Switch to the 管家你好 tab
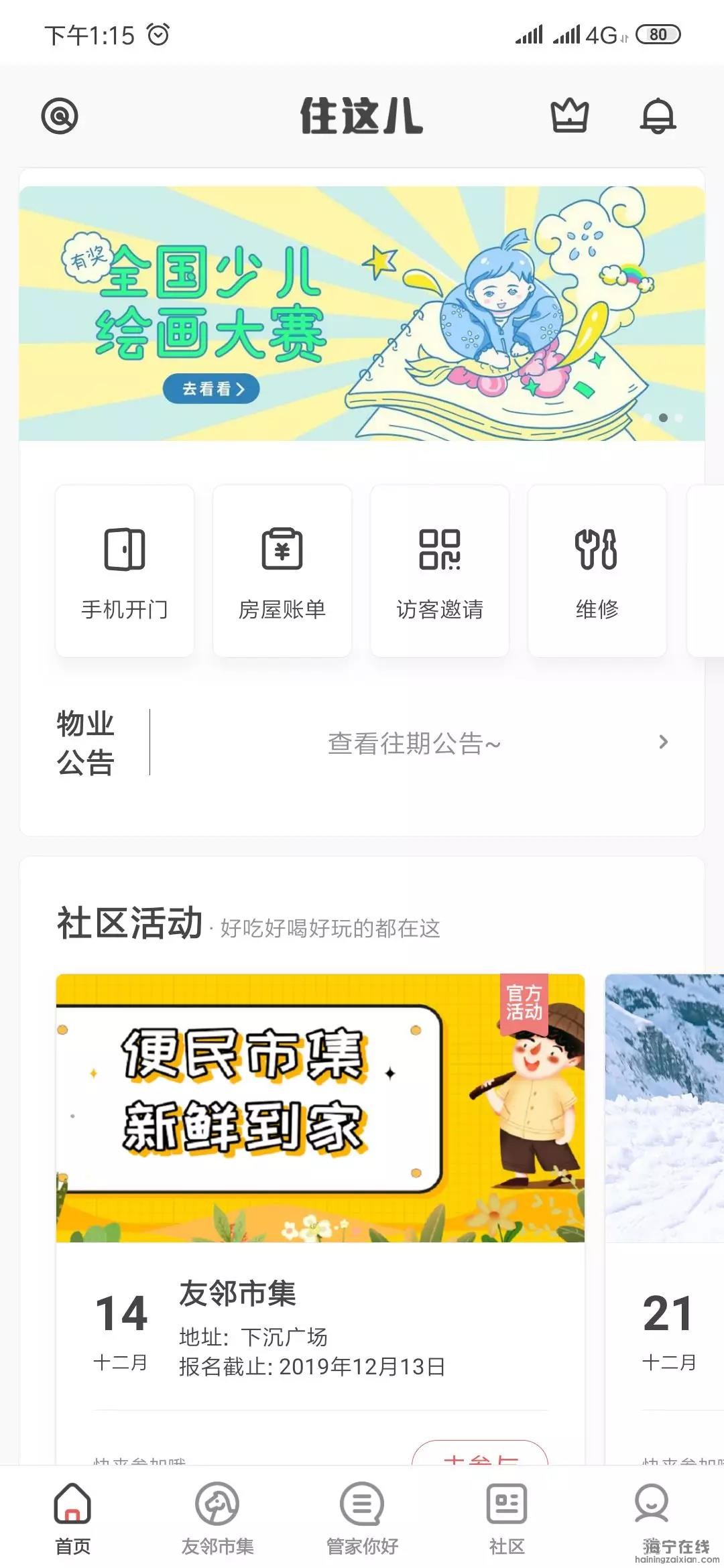The image size is (724, 1568). pyautogui.click(x=362, y=1518)
